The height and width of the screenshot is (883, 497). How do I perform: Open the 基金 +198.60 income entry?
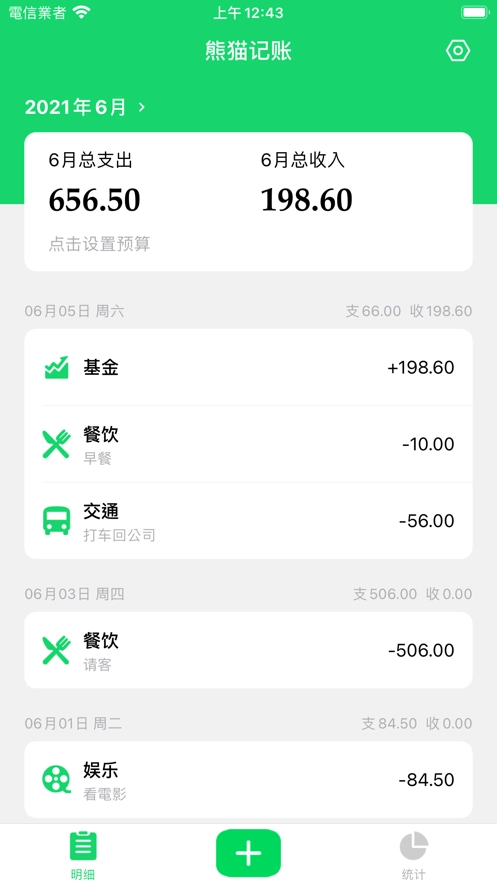[248, 368]
